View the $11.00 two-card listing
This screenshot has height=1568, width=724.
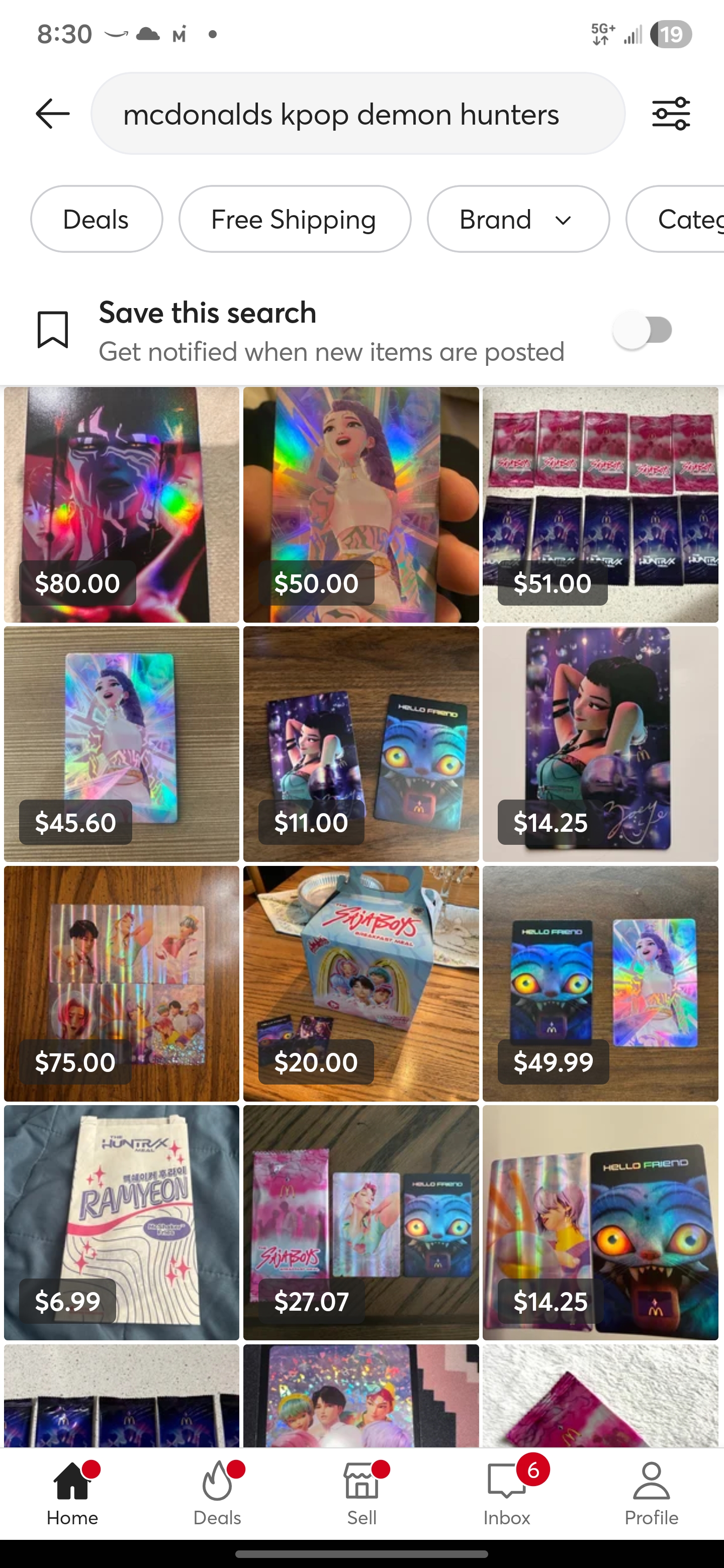[x=361, y=744]
